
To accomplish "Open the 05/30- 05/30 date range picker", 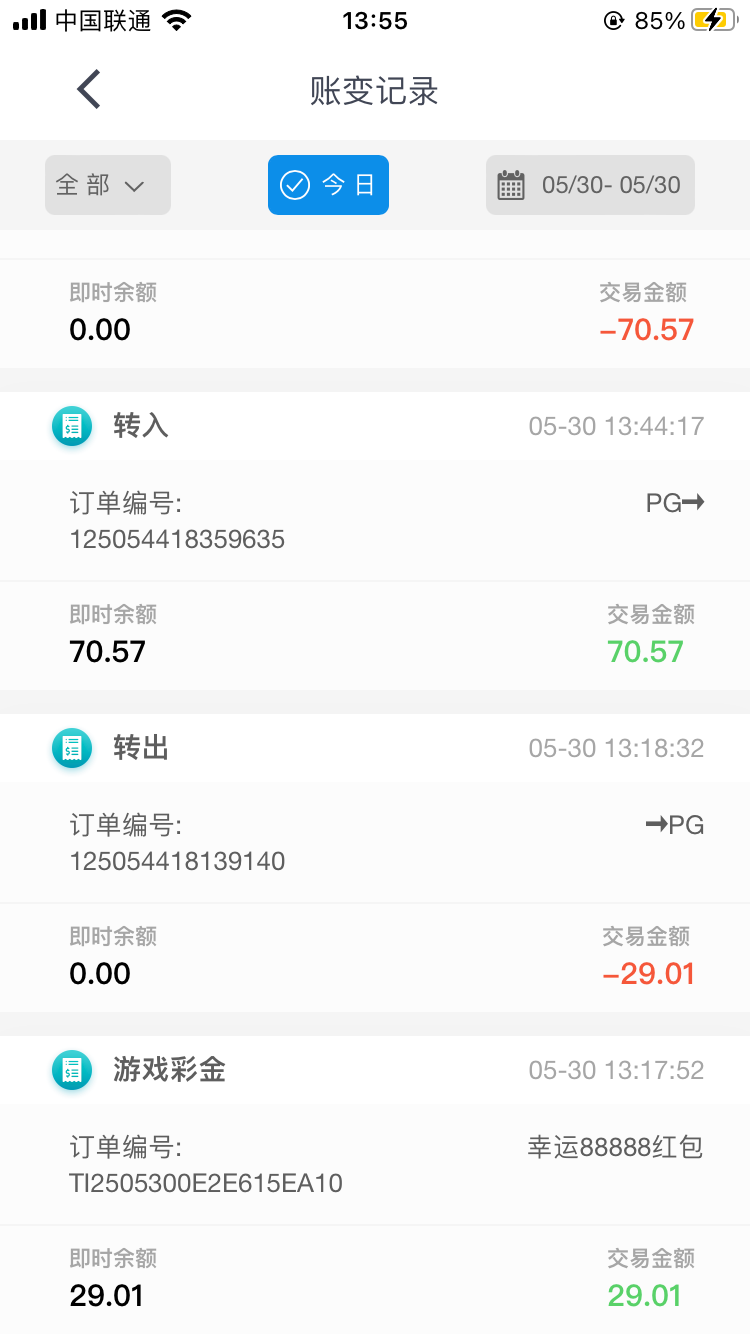I will click(x=590, y=185).
